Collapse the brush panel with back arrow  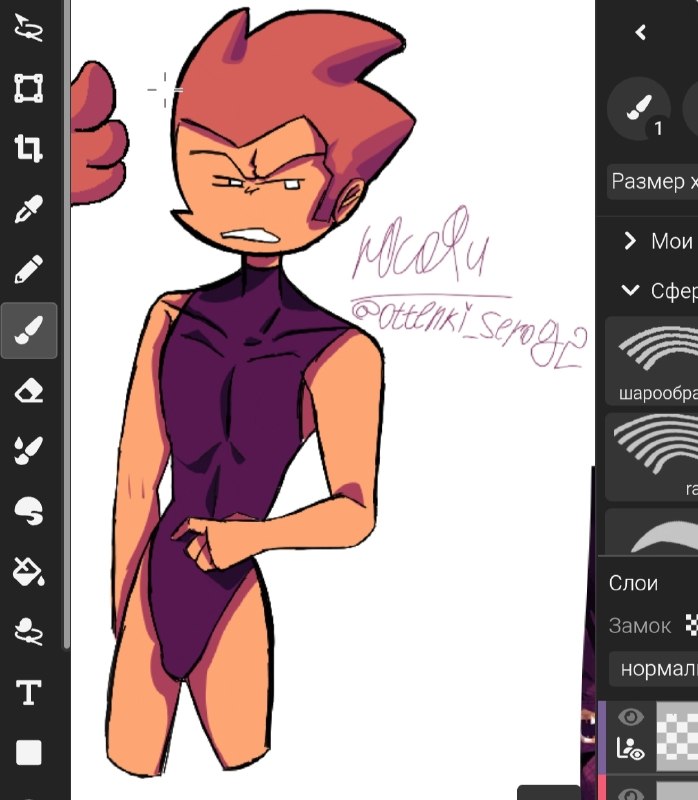(641, 33)
